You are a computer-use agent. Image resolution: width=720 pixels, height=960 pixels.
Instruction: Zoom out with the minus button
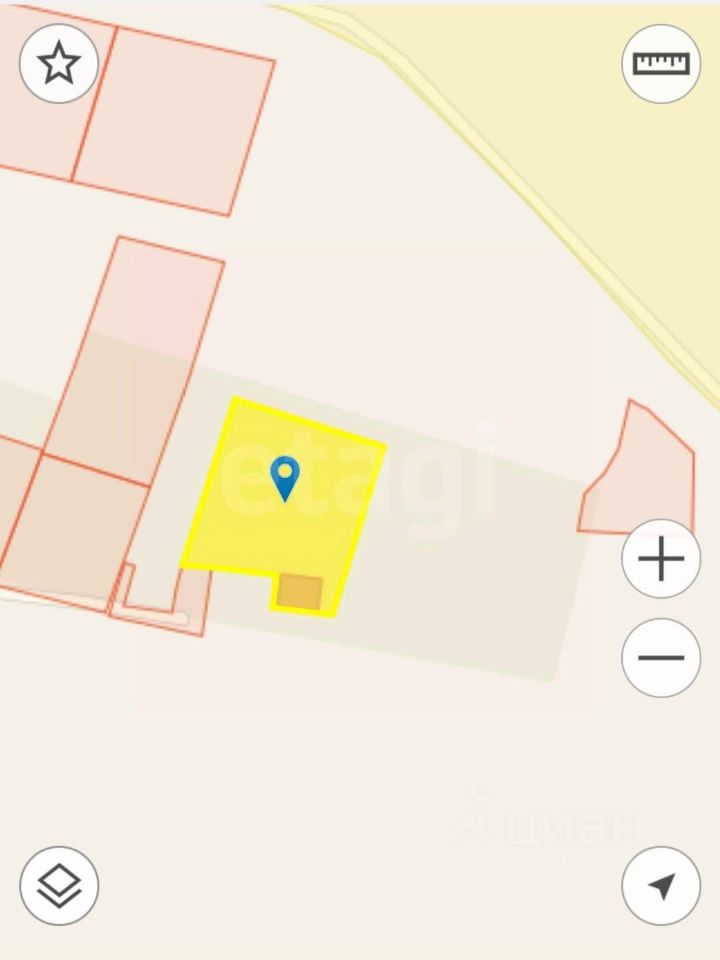(661, 658)
